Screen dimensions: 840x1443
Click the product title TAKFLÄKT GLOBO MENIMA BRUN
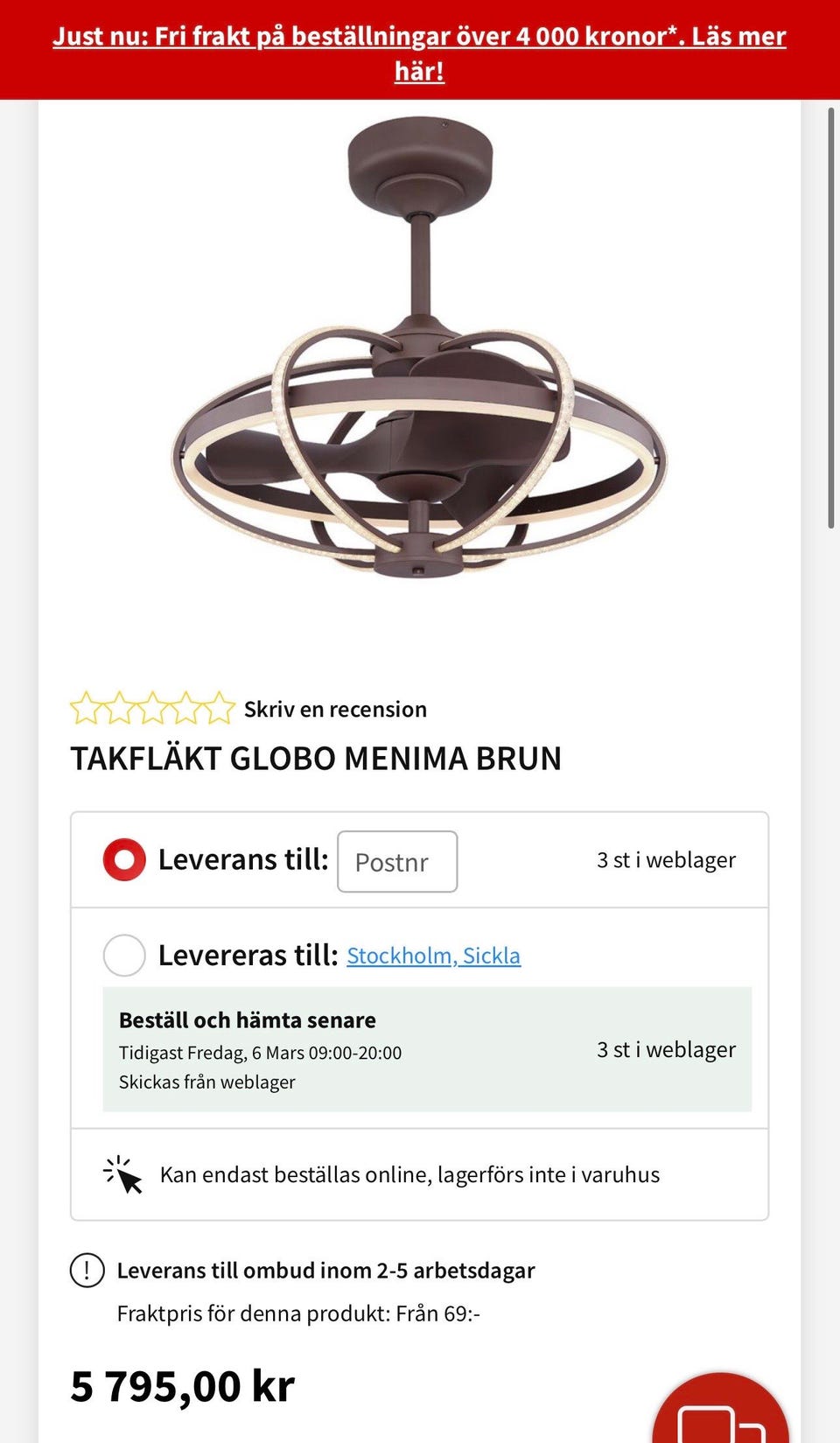tap(317, 758)
